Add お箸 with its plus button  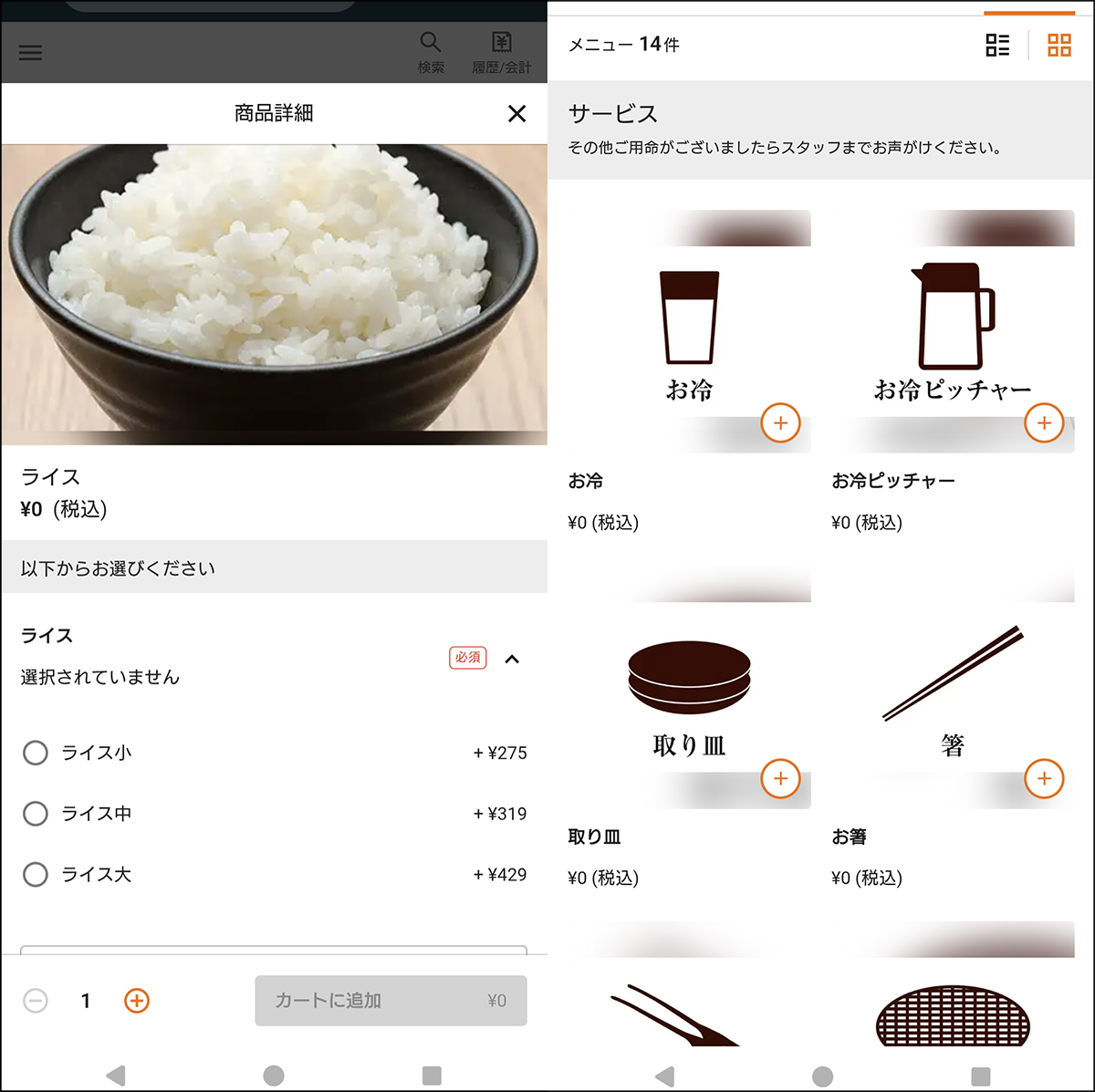point(1044,779)
